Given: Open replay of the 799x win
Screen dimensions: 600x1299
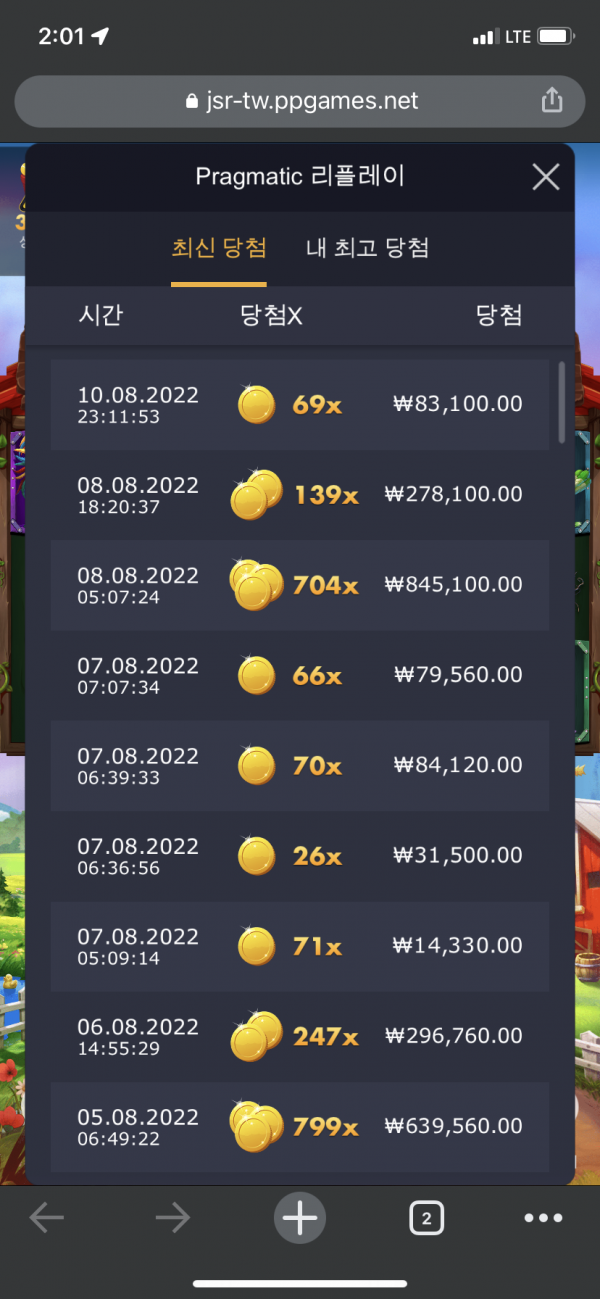Looking at the screenshot, I should [300, 1126].
